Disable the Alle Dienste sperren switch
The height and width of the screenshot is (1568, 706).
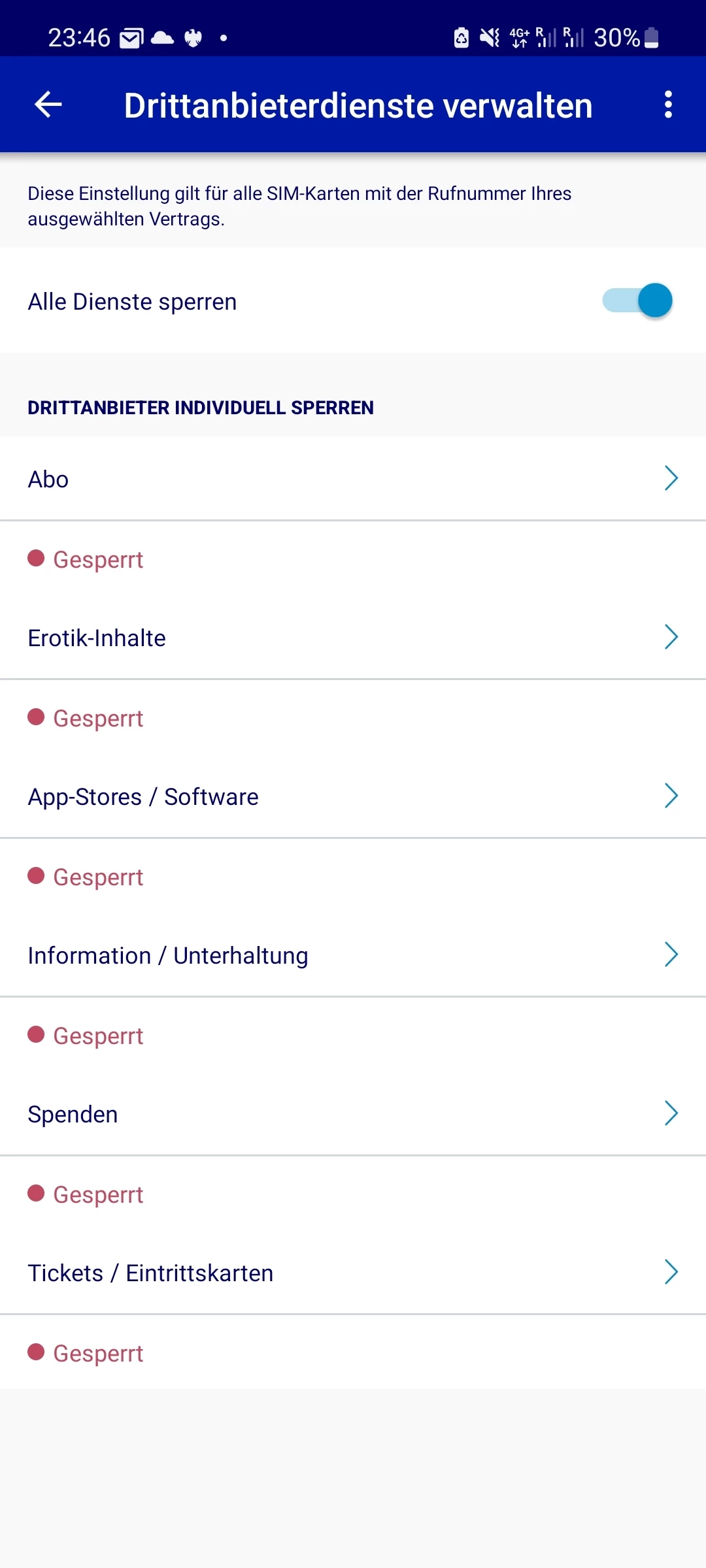637,301
